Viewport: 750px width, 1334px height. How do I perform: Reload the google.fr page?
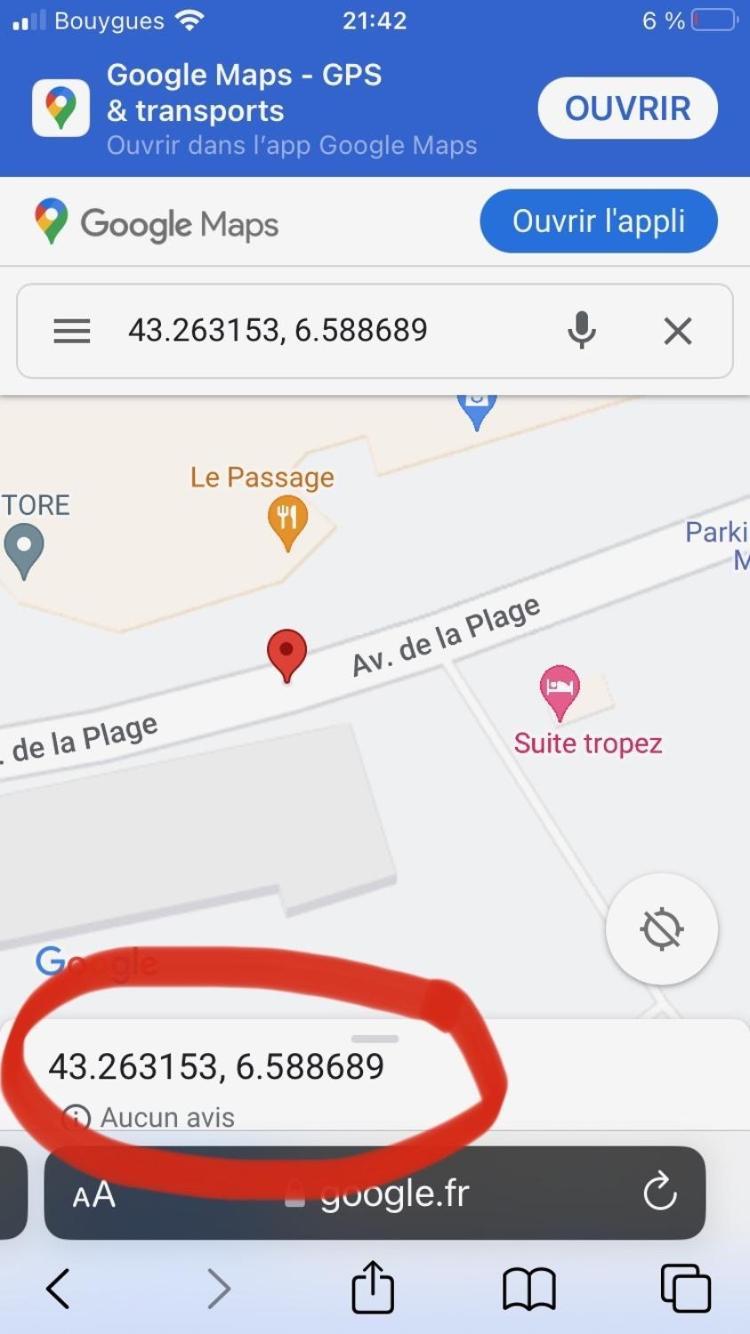(x=659, y=1192)
